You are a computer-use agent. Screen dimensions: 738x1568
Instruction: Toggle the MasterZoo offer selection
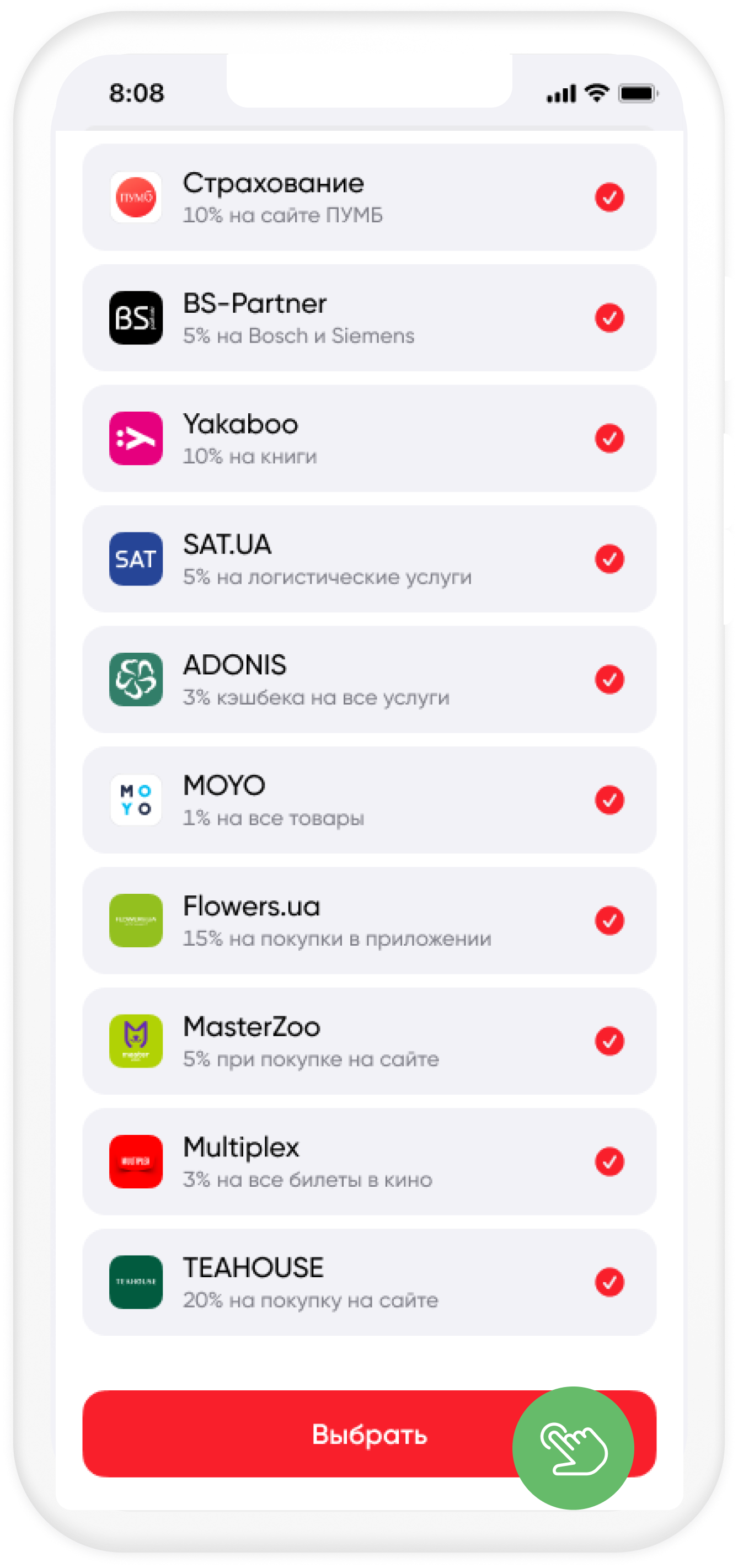pos(609,1041)
